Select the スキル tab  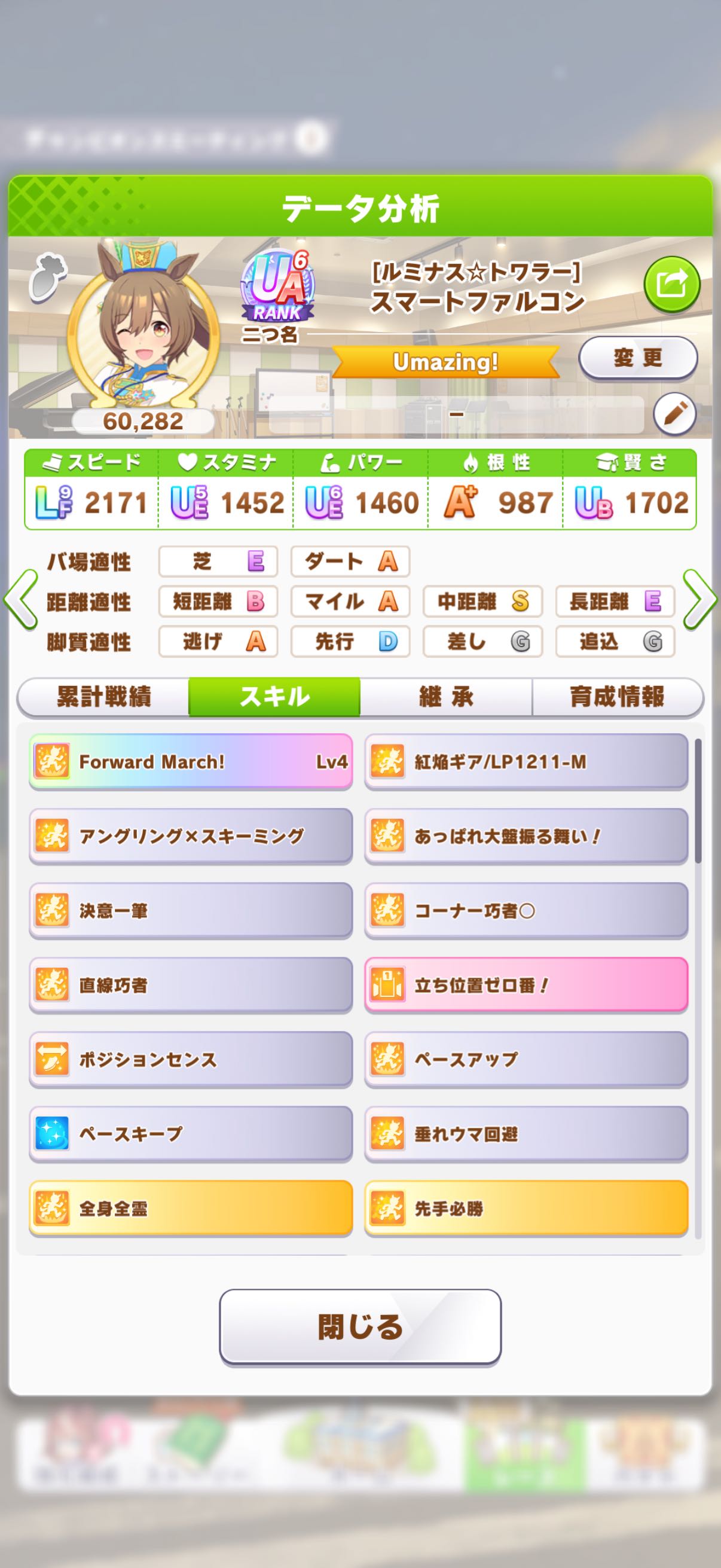pyautogui.click(x=274, y=697)
